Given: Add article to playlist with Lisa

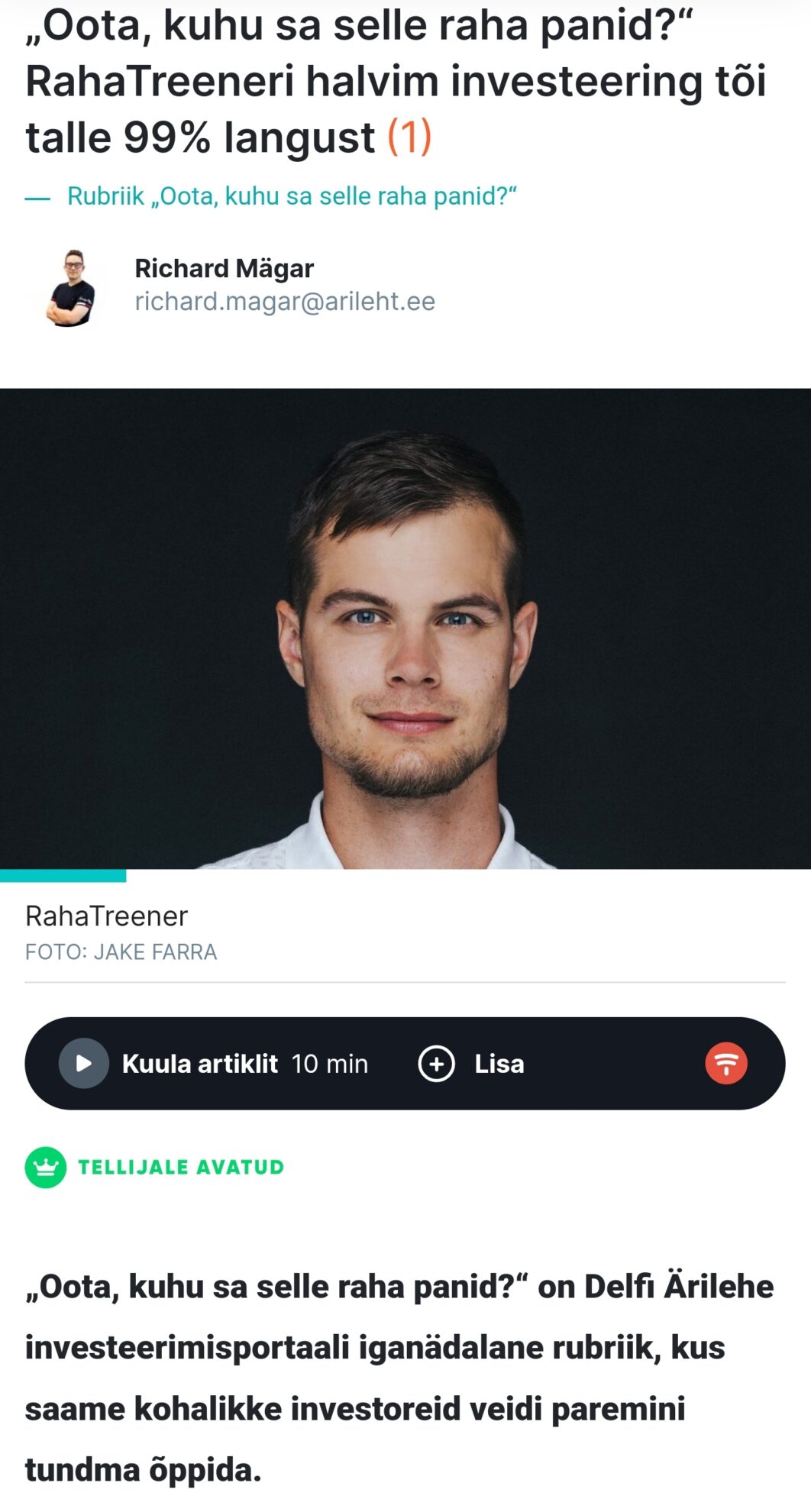Looking at the screenshot, I should click(x=470, y=1063).
